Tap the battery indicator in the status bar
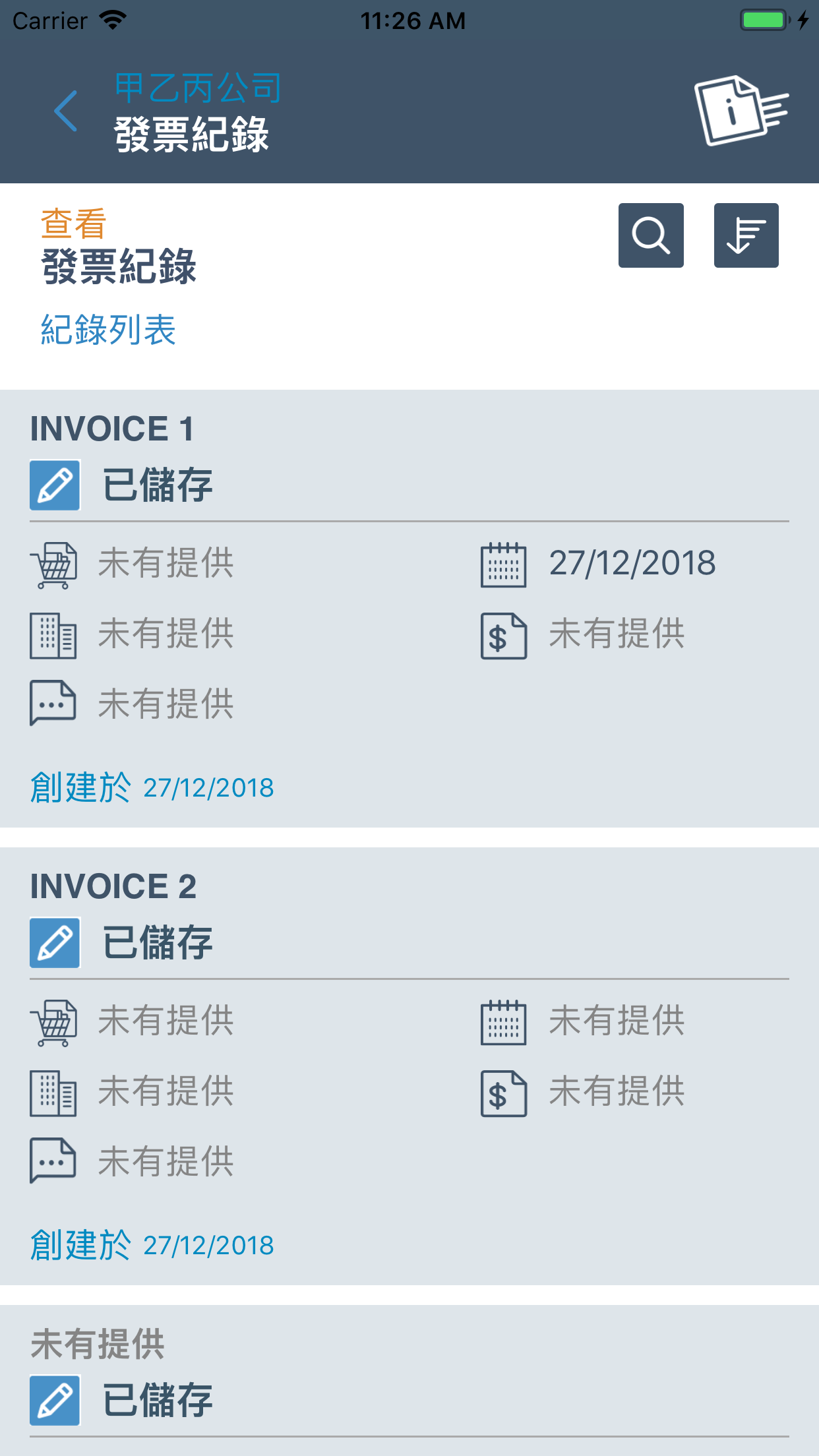 [x=762, y=20]
